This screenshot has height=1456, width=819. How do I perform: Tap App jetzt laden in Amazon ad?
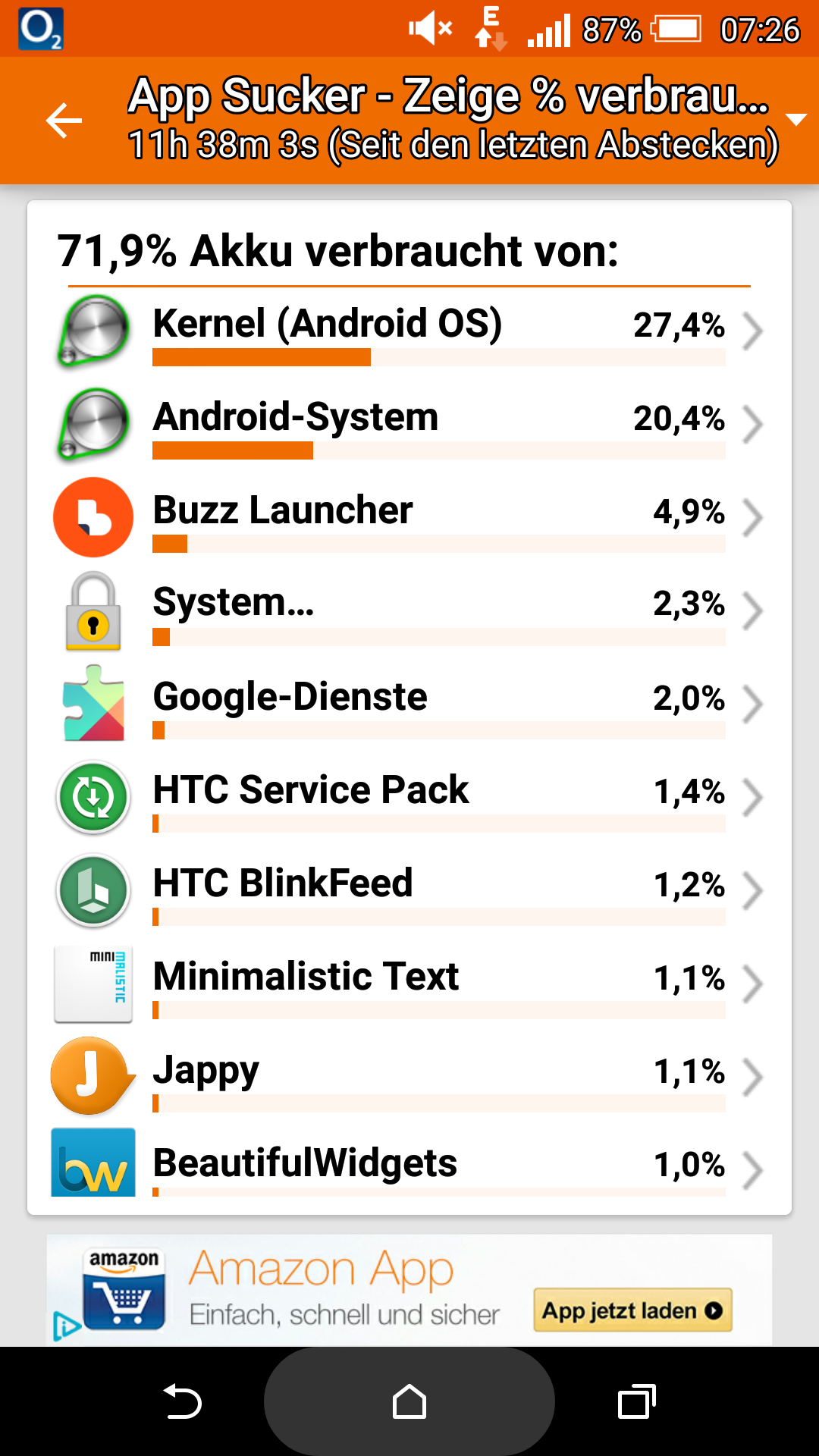click(632, 1310)
